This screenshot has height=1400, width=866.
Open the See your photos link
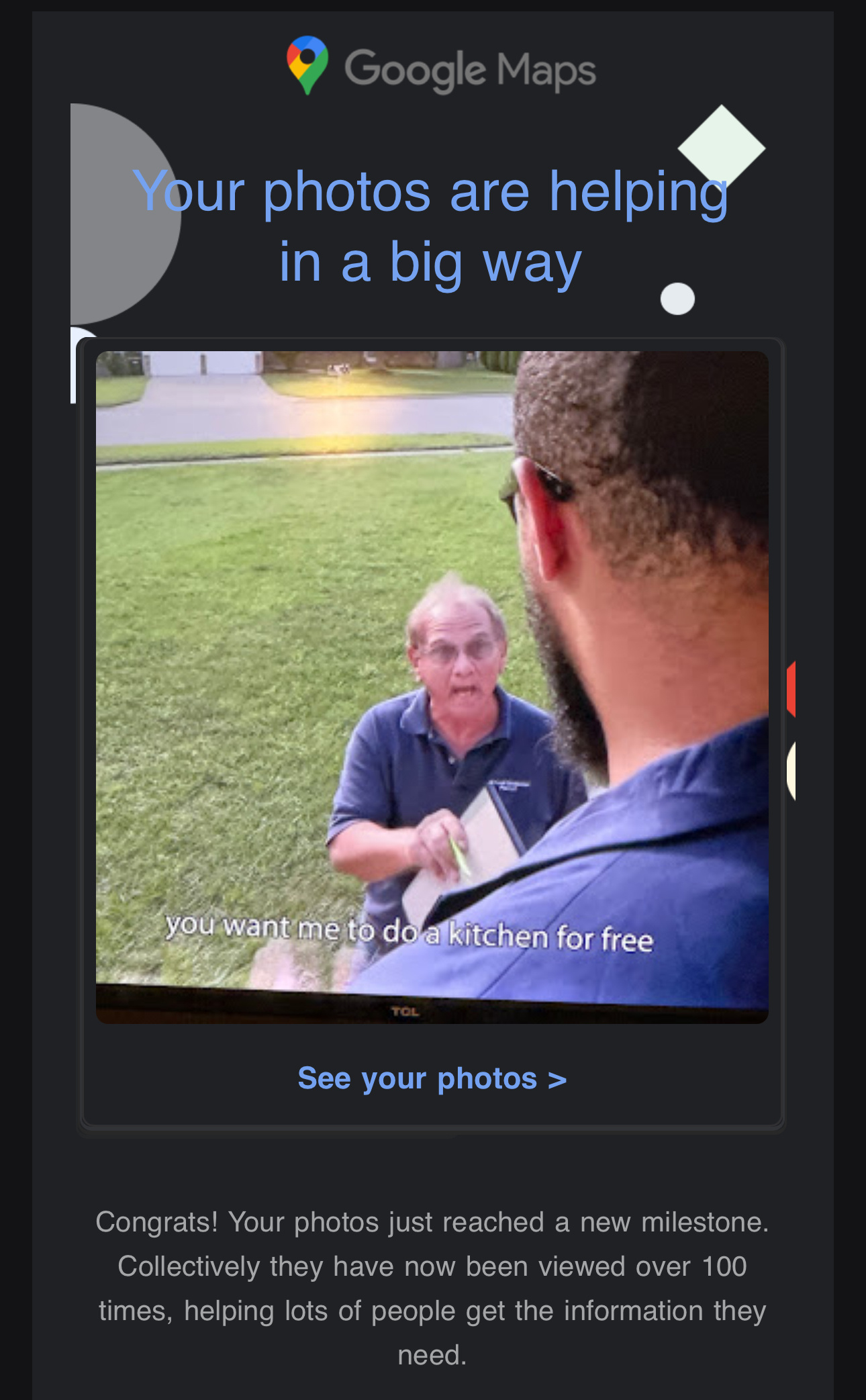[x=432, y=1079]
